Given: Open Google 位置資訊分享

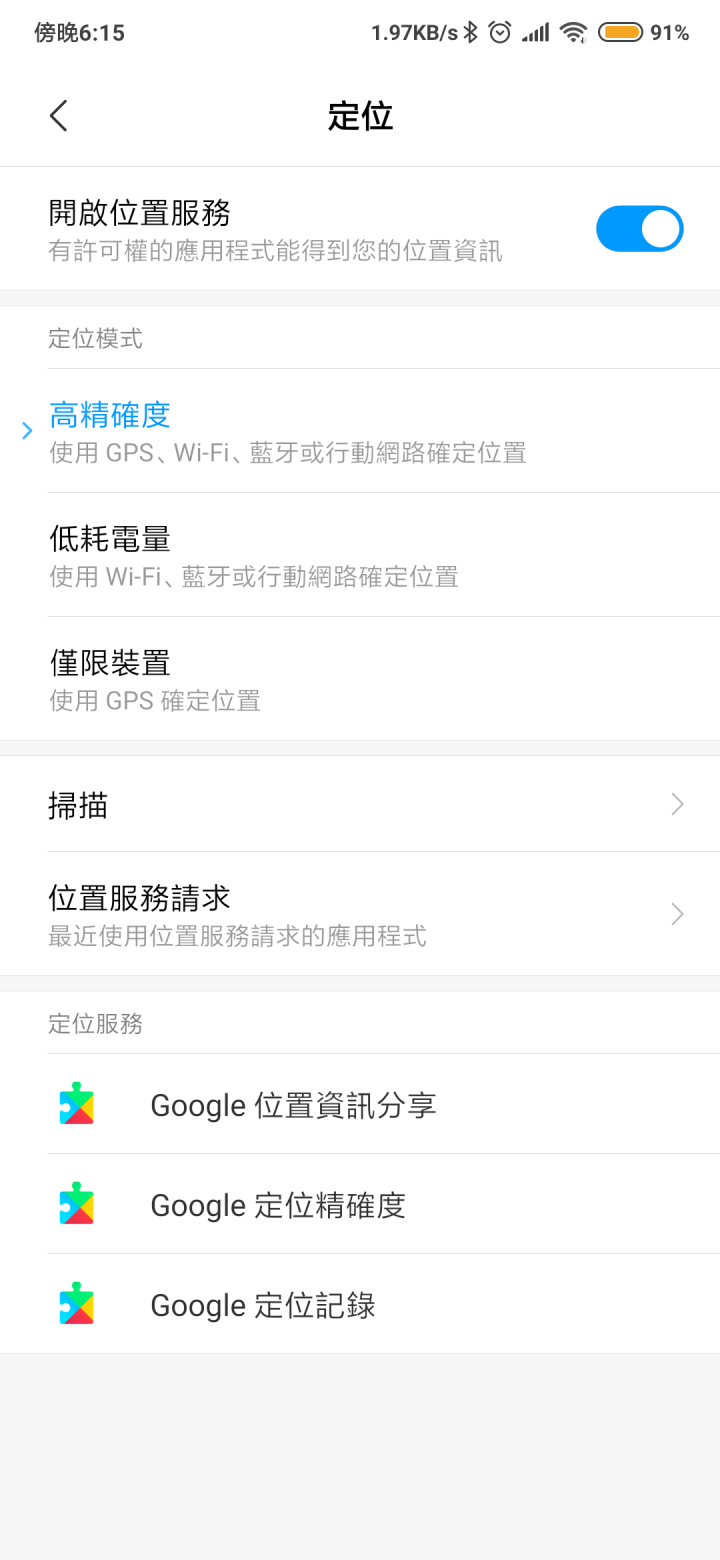Looking at the screenshot, I should click(x=360, y=1104).
